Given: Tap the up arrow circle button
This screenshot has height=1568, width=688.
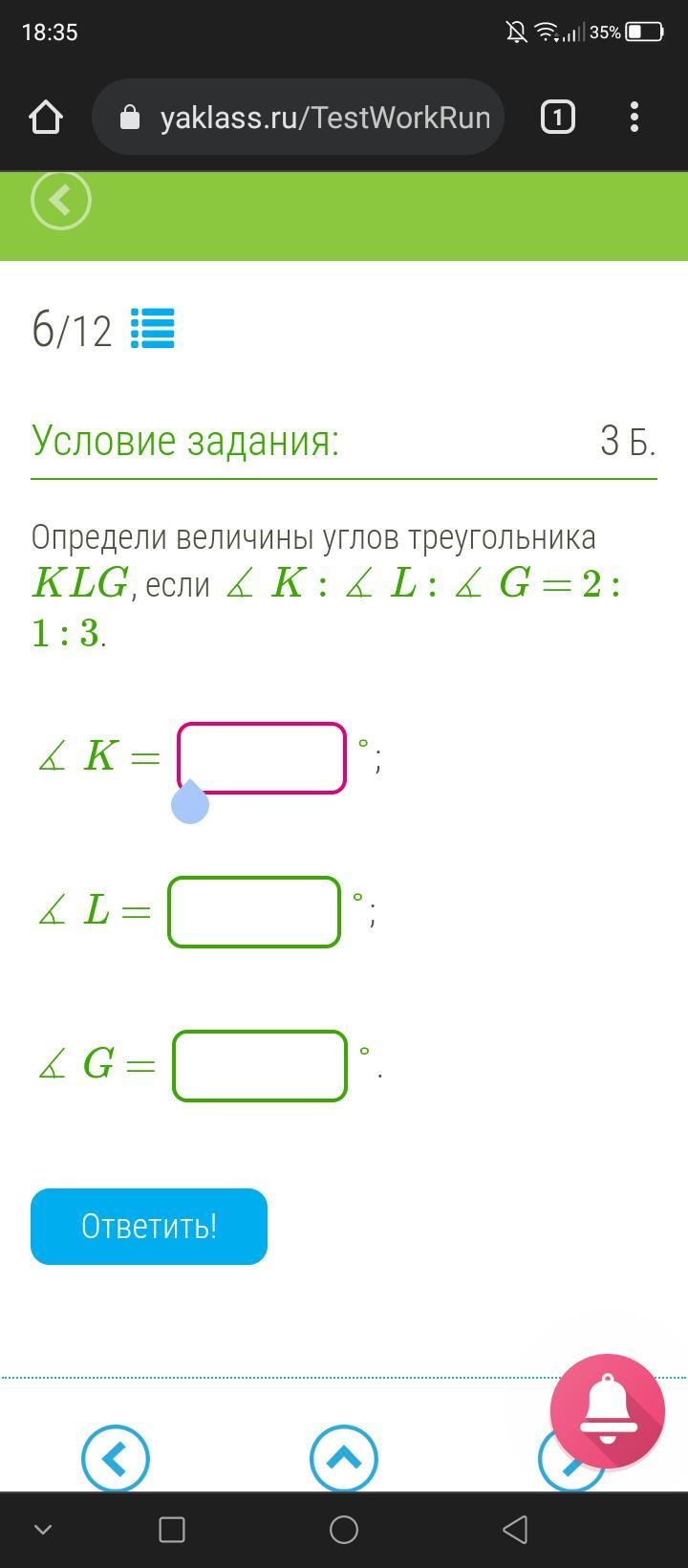Looking at the screenshot, I should [344, 1459].
